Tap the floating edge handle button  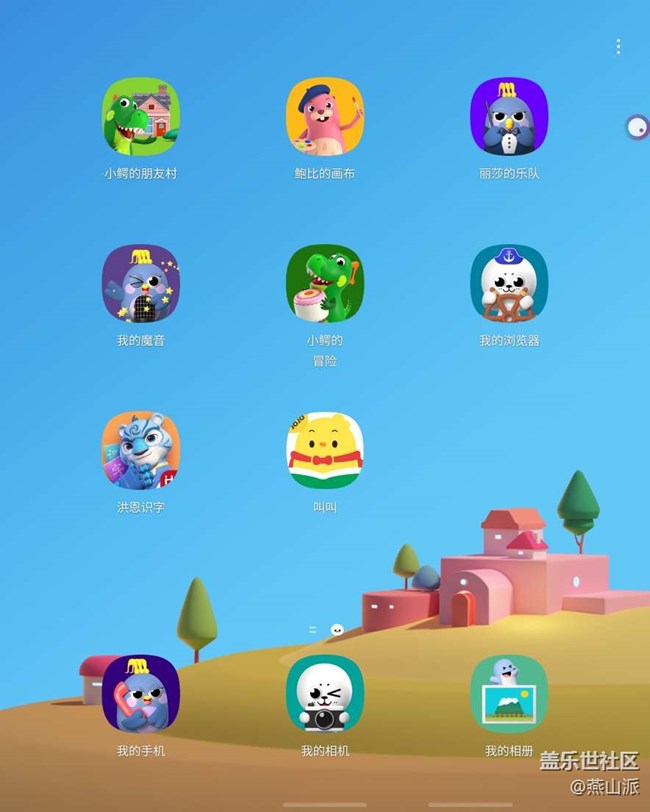pyautogui.click(x=636, y=127)
